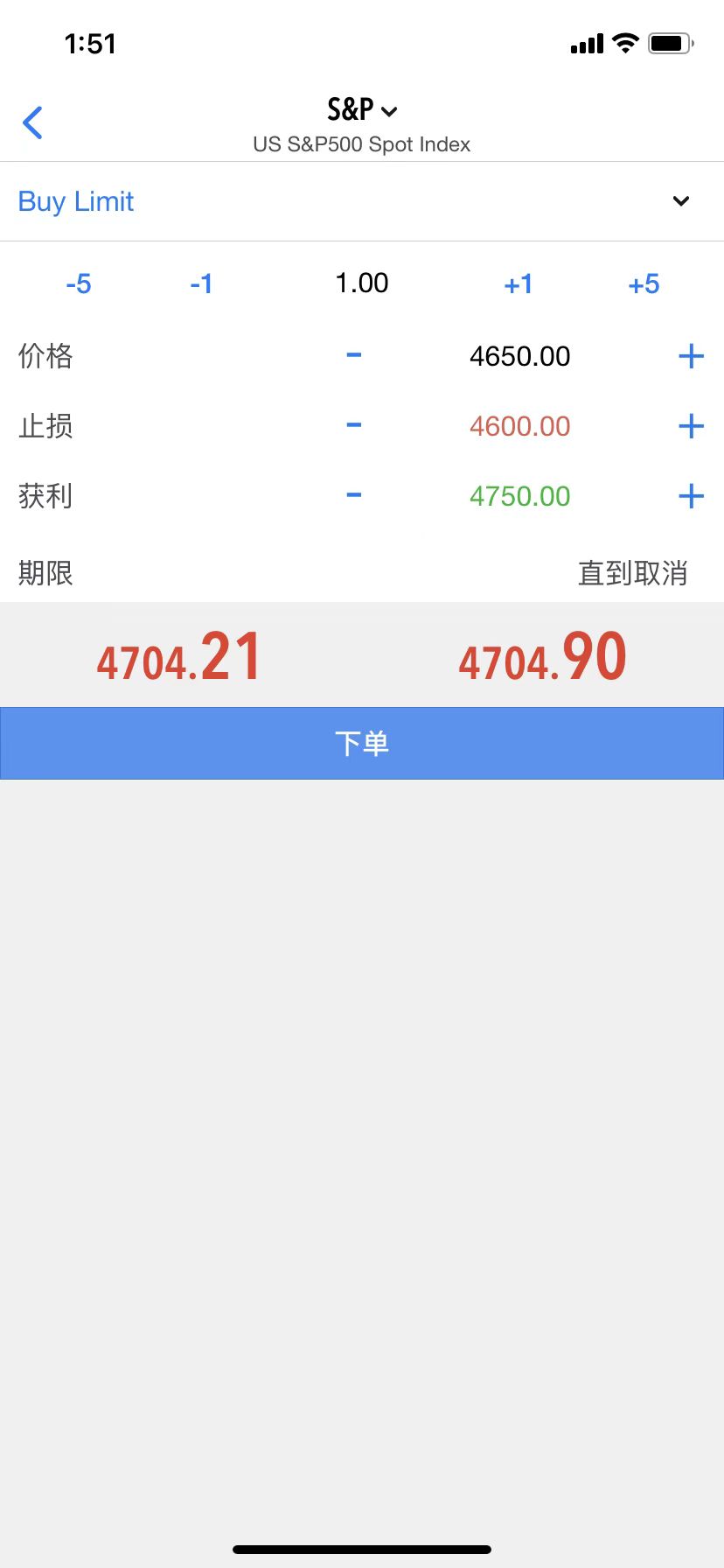The image size is (724, 1568).
Task: Edit the 4750.00 take profit field
Action: click(x=519, y=496)
